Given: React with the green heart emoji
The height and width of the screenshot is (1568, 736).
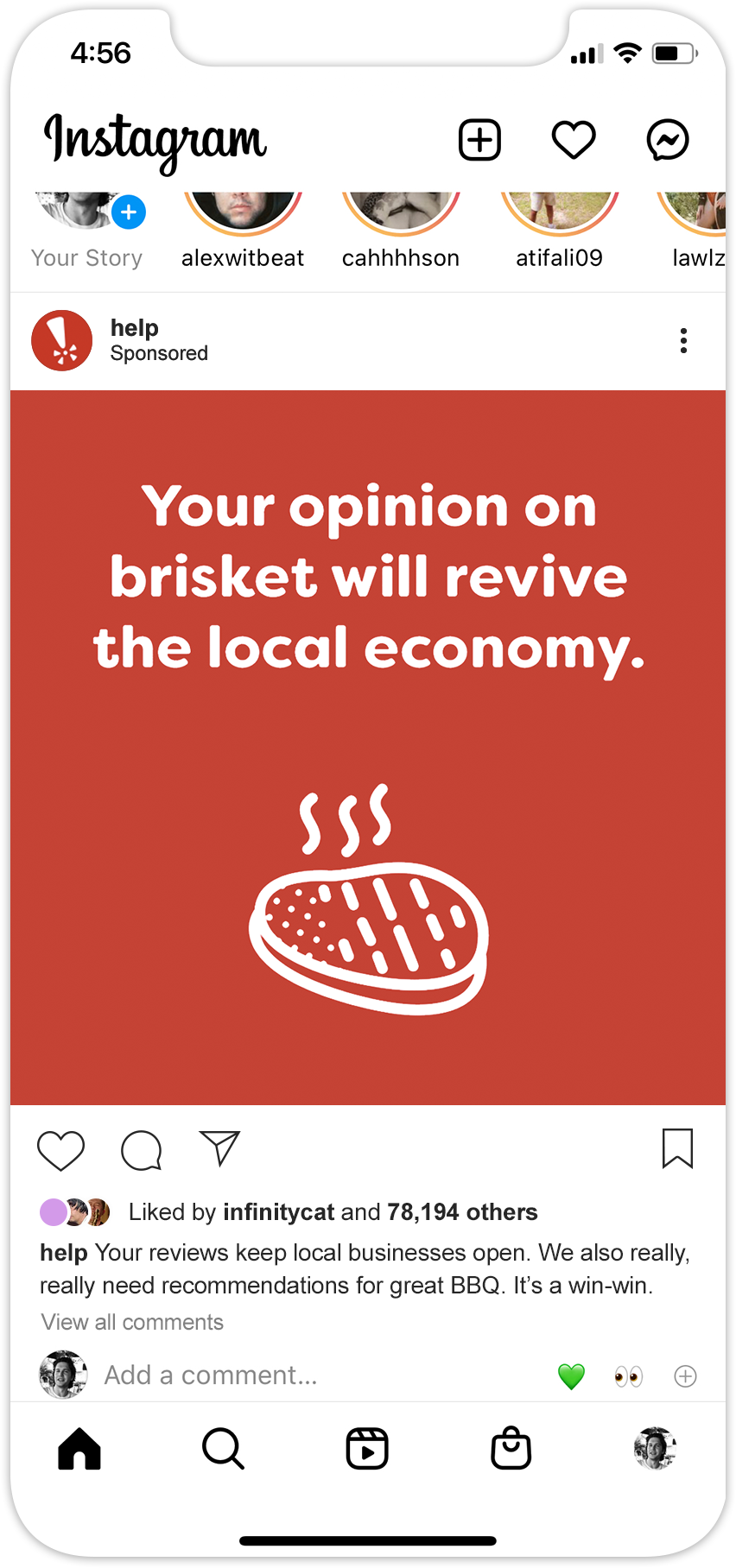Looking at the screenshot, I should click(x=571, y=1375).
